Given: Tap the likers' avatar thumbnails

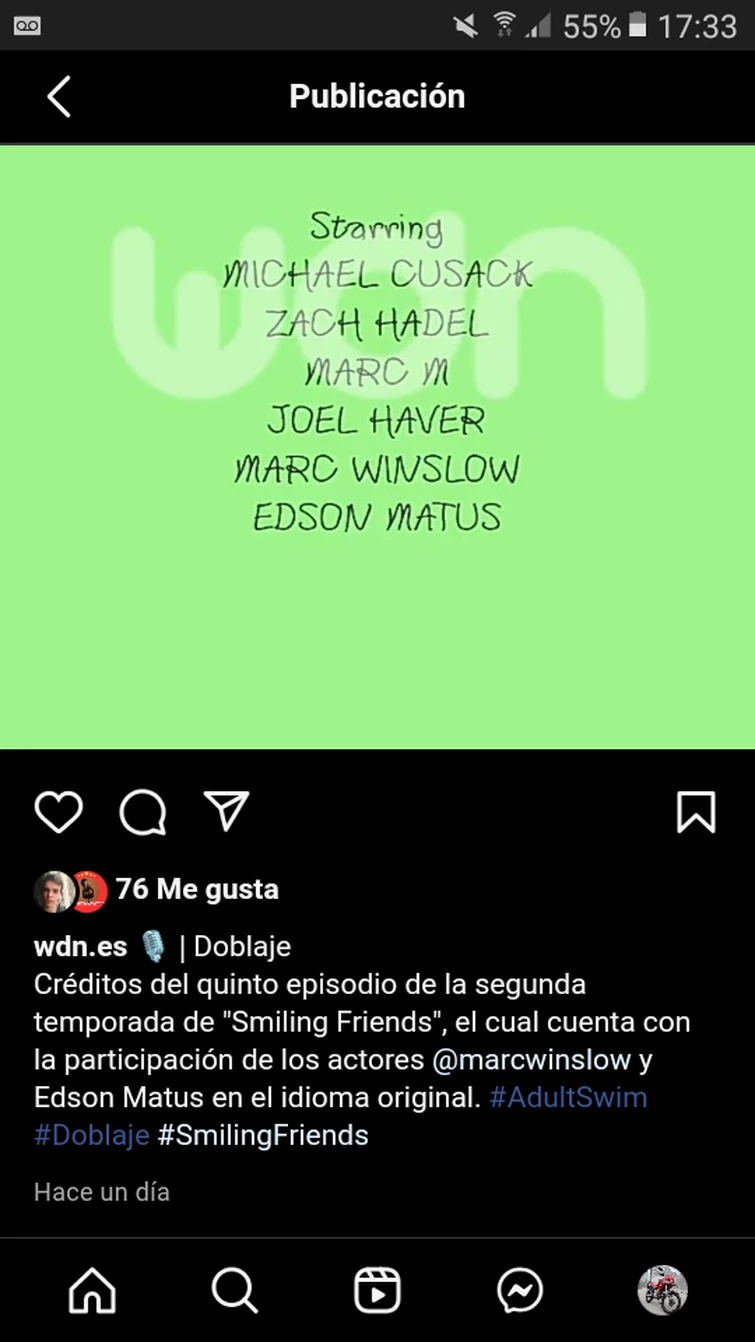Looking at the screenshot, I should [x=62, y=889].
